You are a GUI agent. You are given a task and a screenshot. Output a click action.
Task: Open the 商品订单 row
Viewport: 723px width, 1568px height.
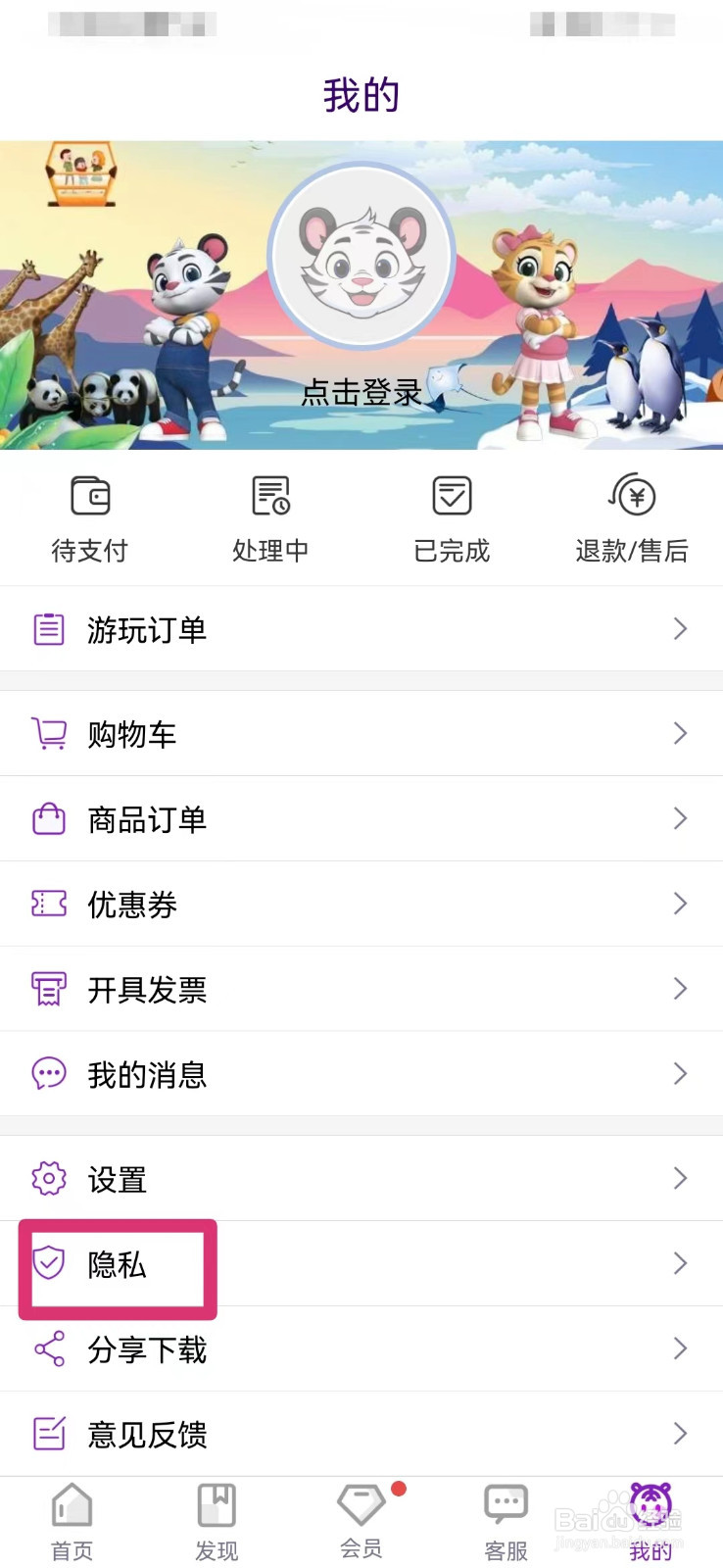click(361, 818)
